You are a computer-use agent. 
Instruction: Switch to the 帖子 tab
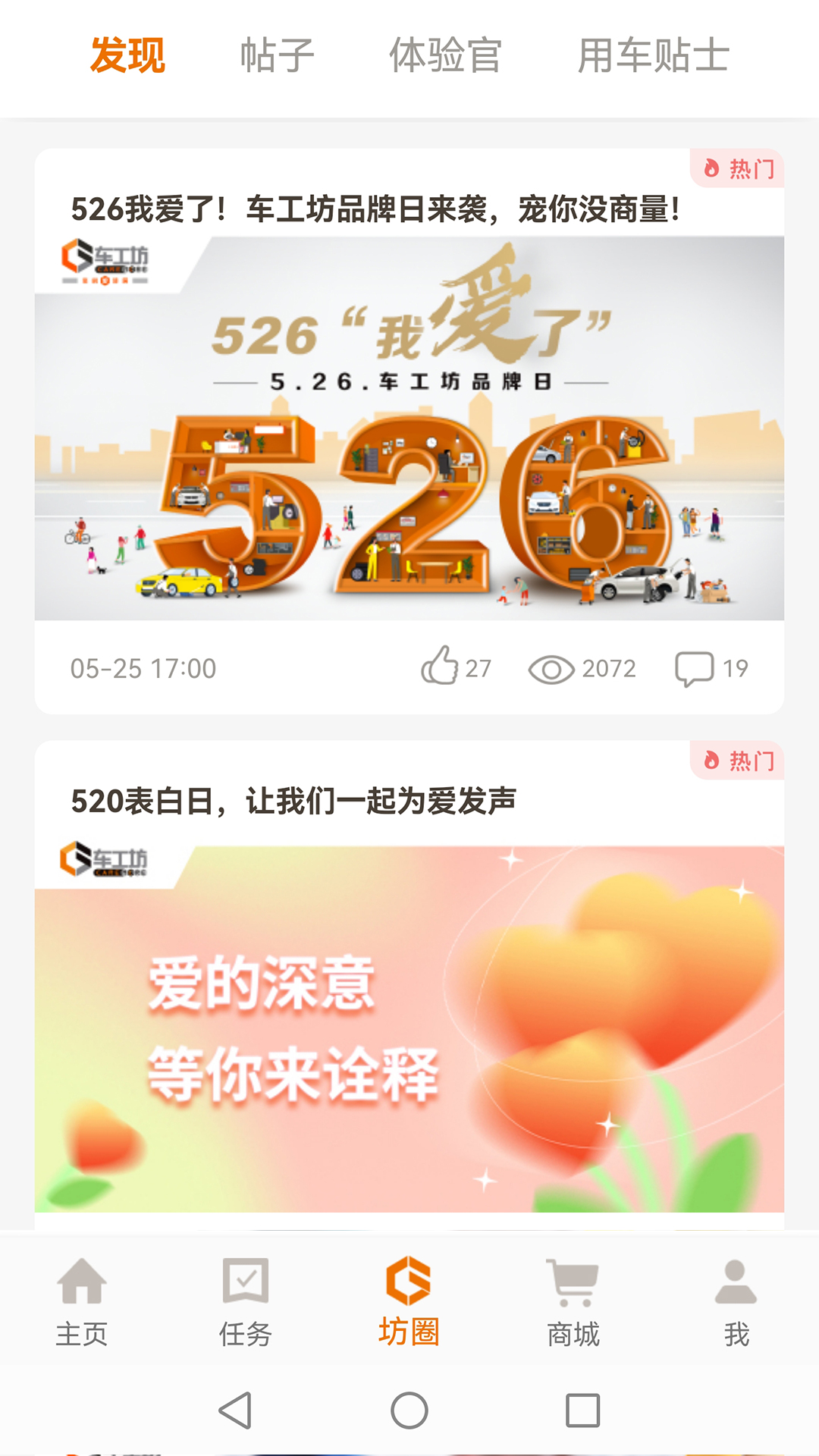coord(277,56)
